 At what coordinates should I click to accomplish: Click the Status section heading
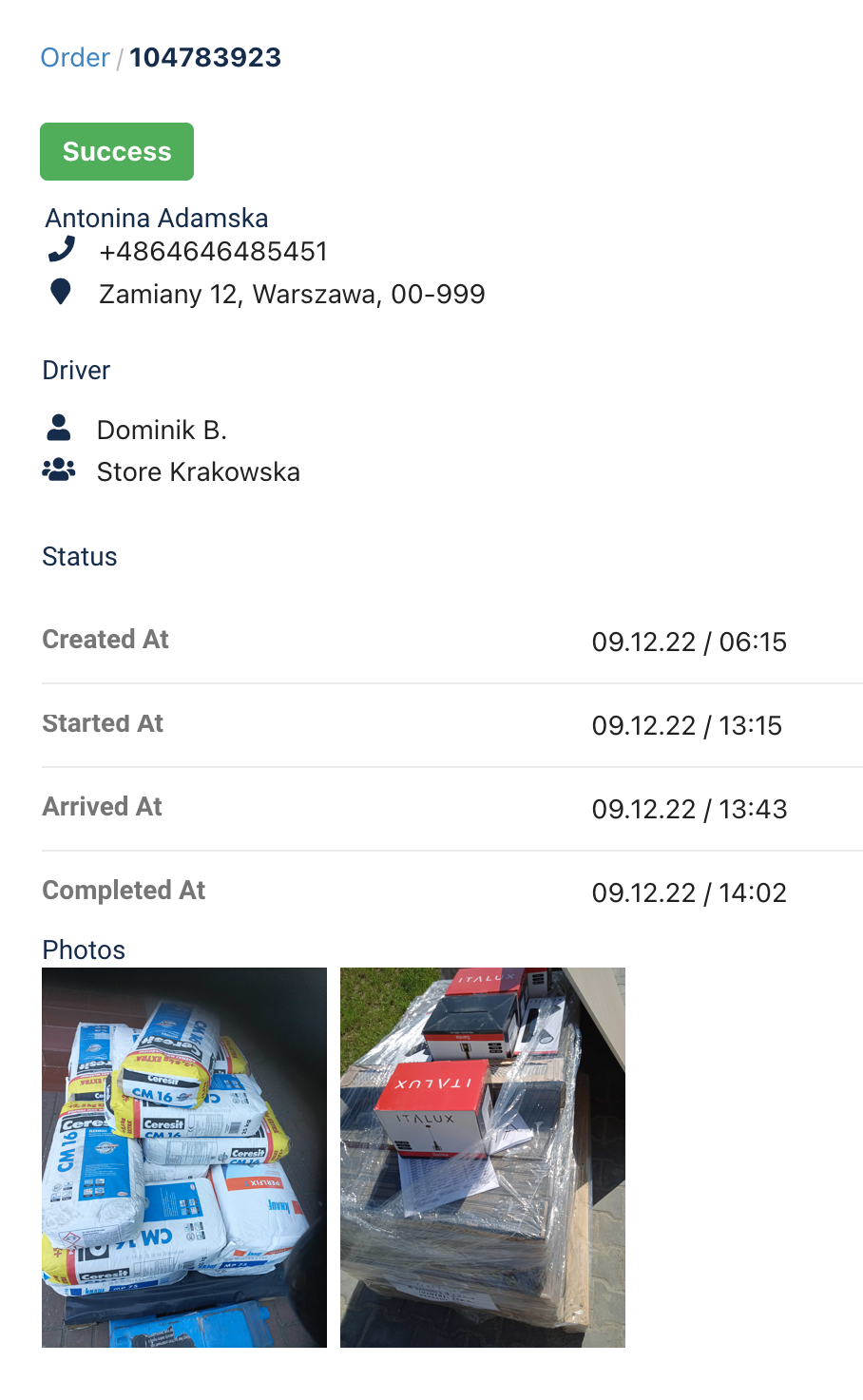pyautogui.click(x=79, y=557)
